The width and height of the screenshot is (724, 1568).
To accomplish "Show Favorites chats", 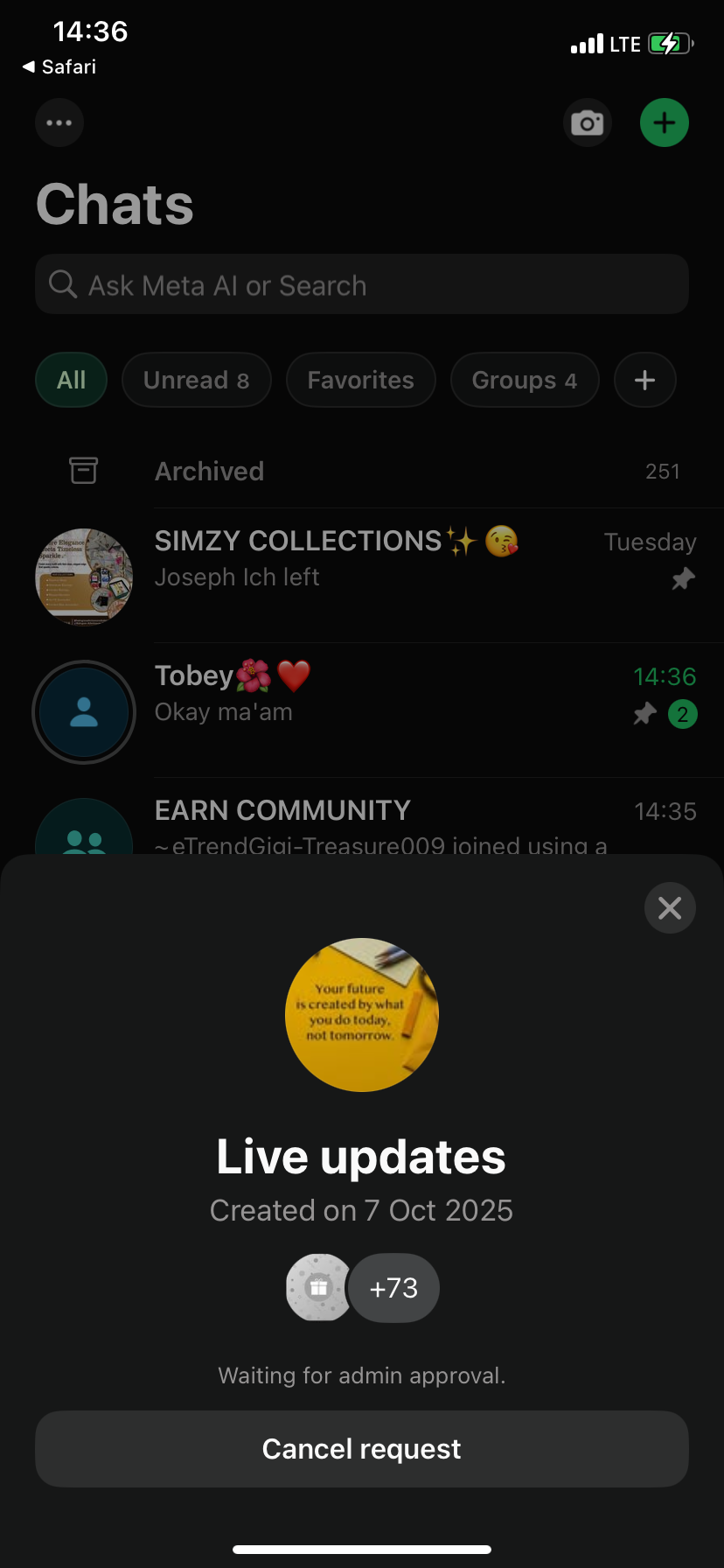I will [x=360, y=381].
